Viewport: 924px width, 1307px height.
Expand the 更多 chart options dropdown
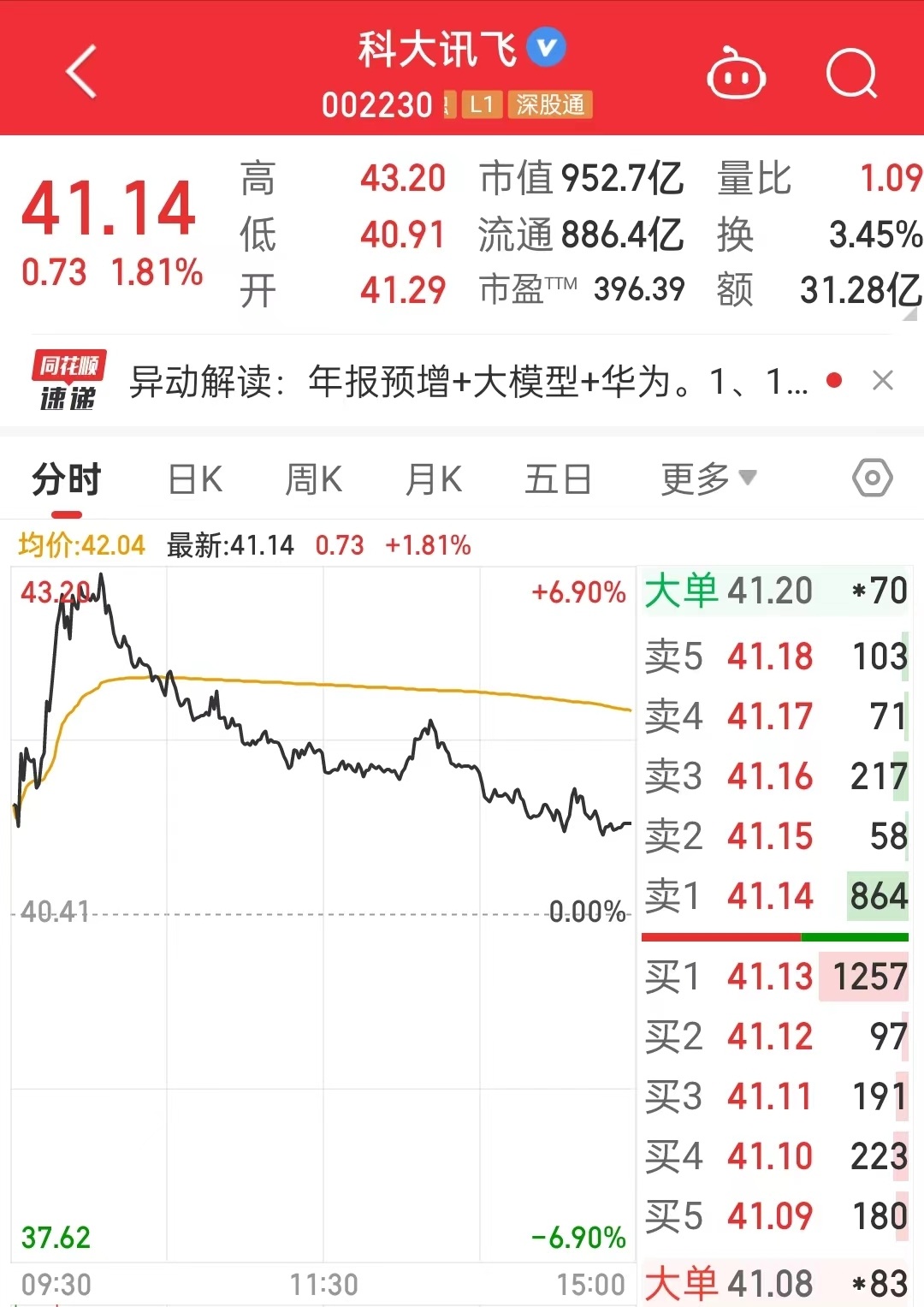pyautogui.click(x=708, y=479)
